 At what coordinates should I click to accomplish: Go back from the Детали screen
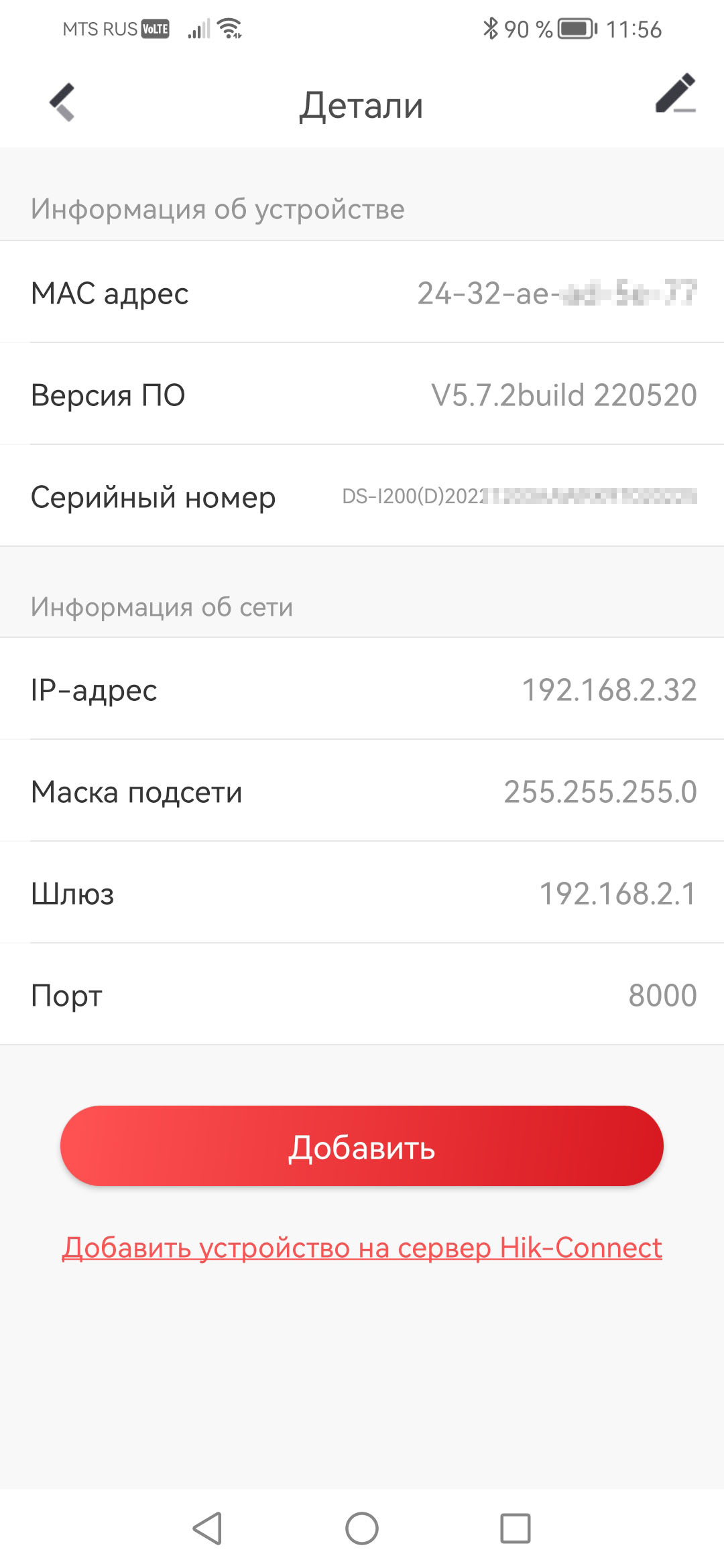coord(62,103)
